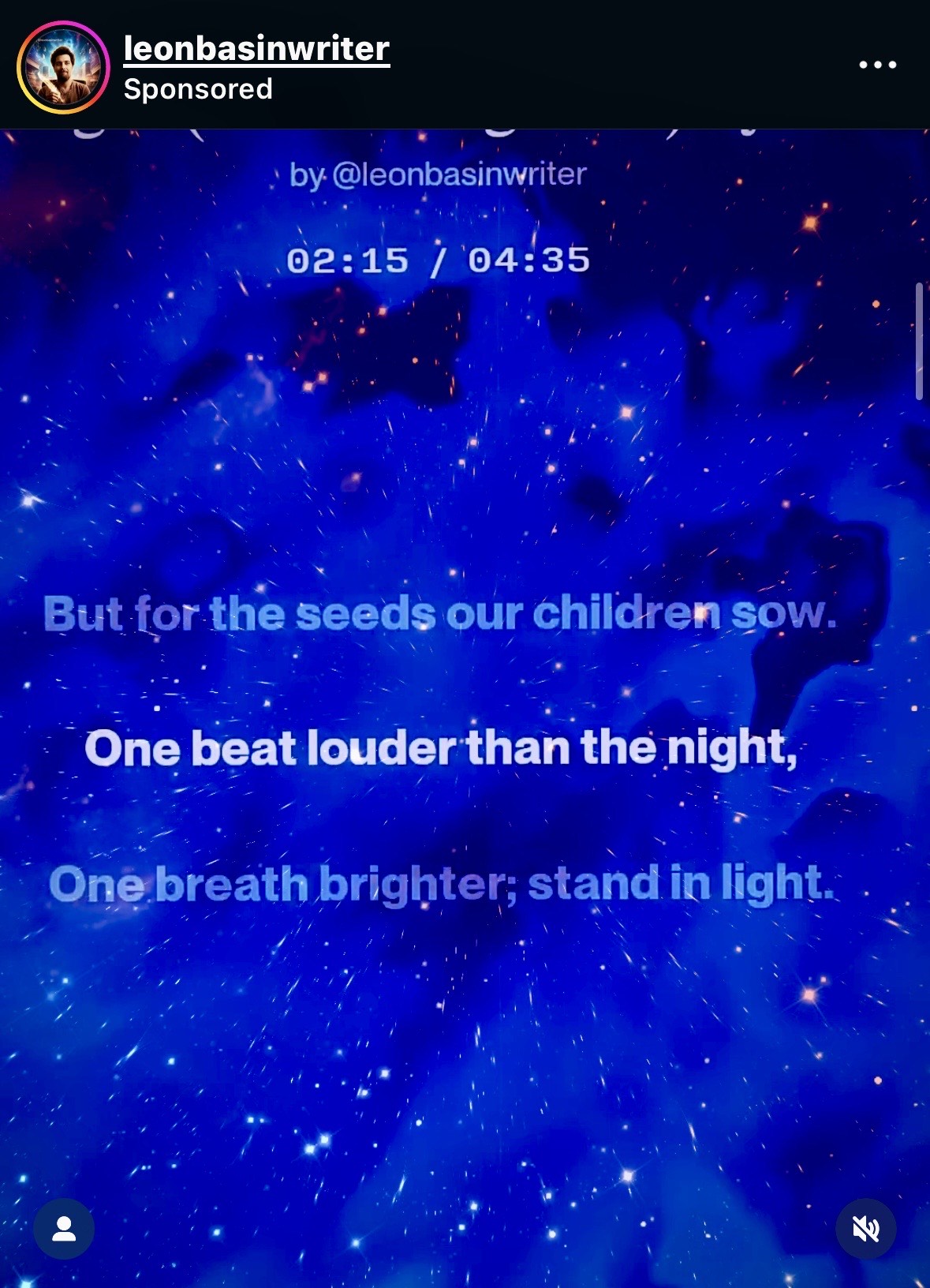Show tagged accounts via person icon
Viewport: 930px width, 1288px height.
64,1229
